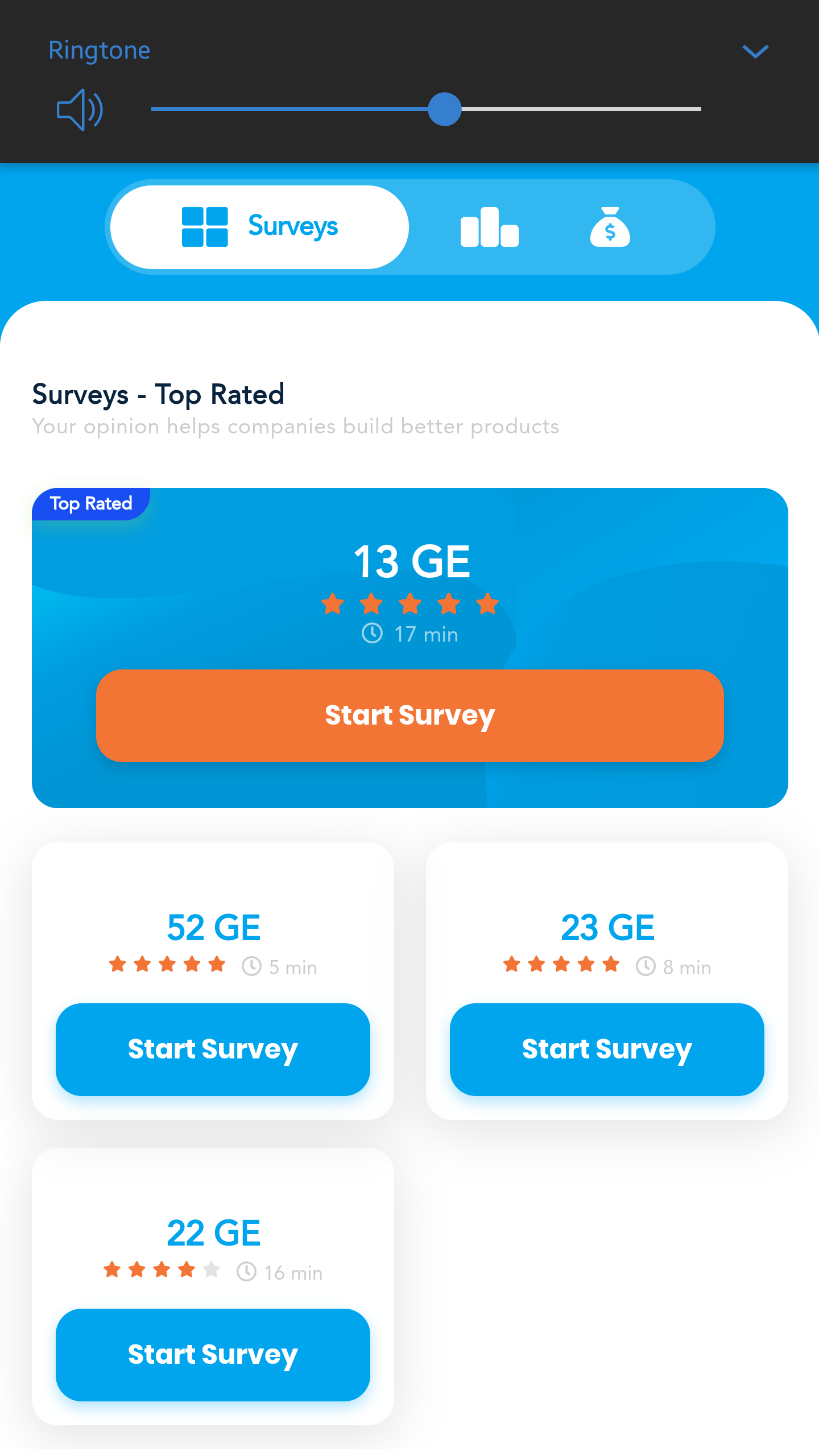Start the 22 GE 16 min survey
819x1456 pixels.
pyautogui.click(x=213, y=1355)
